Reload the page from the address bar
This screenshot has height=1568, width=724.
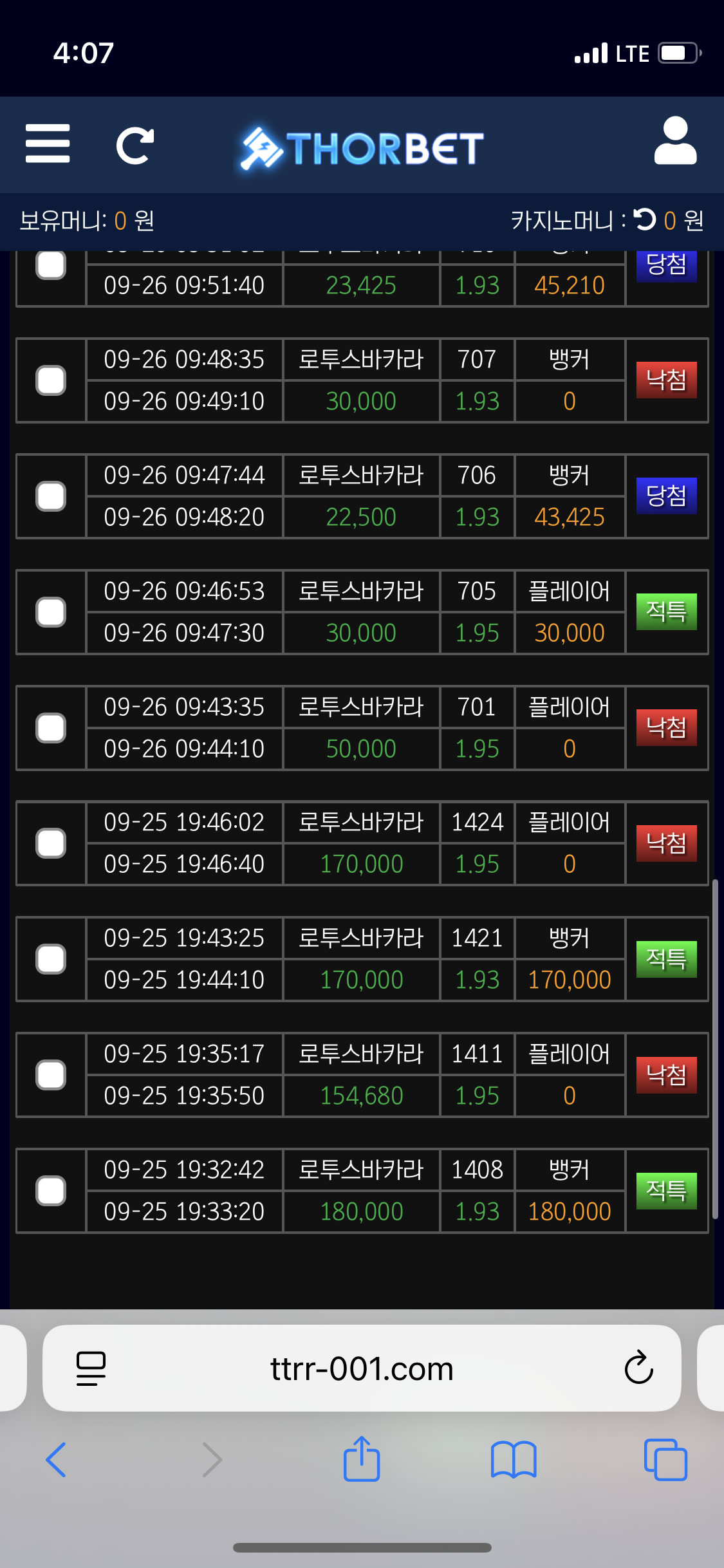638,1368
